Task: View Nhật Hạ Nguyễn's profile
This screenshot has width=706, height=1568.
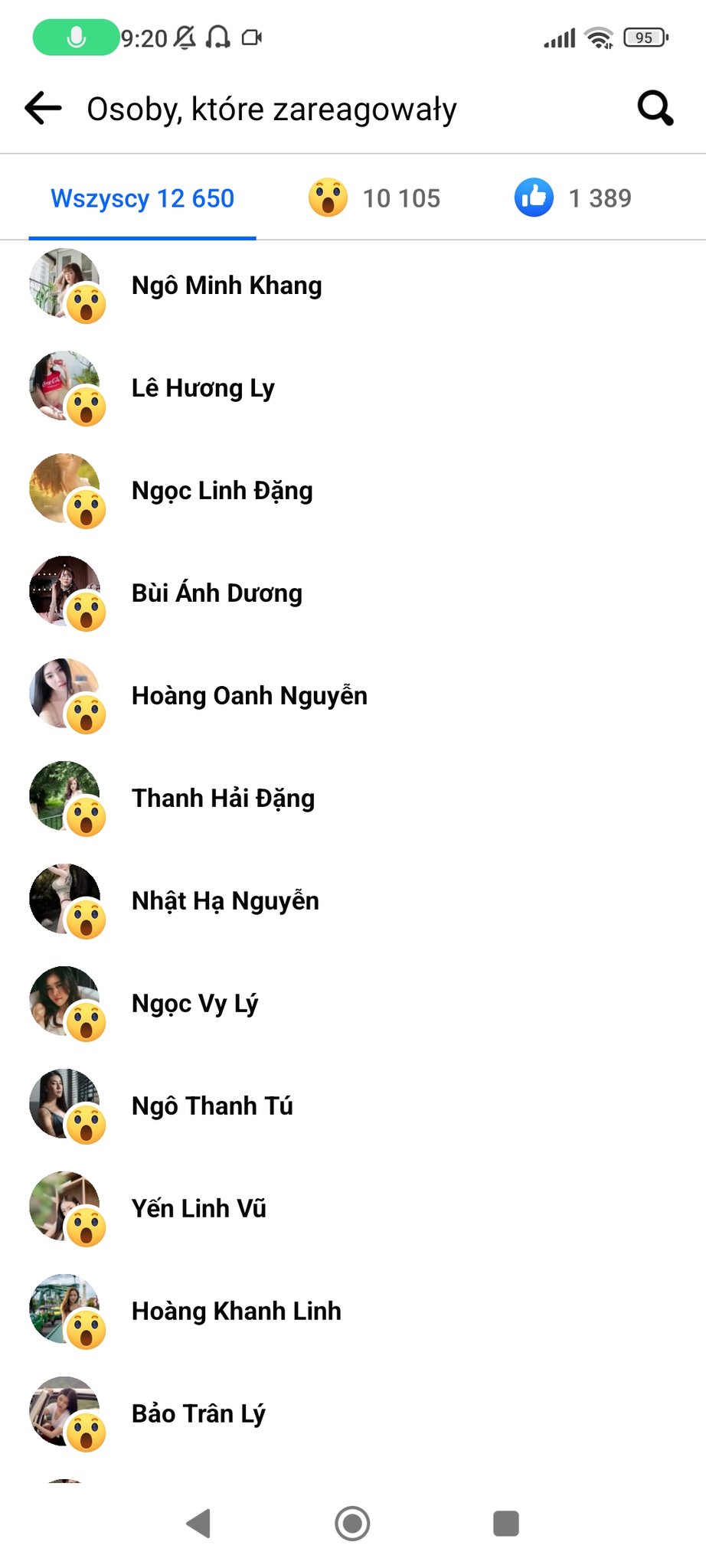Action: tap(225, 901)
